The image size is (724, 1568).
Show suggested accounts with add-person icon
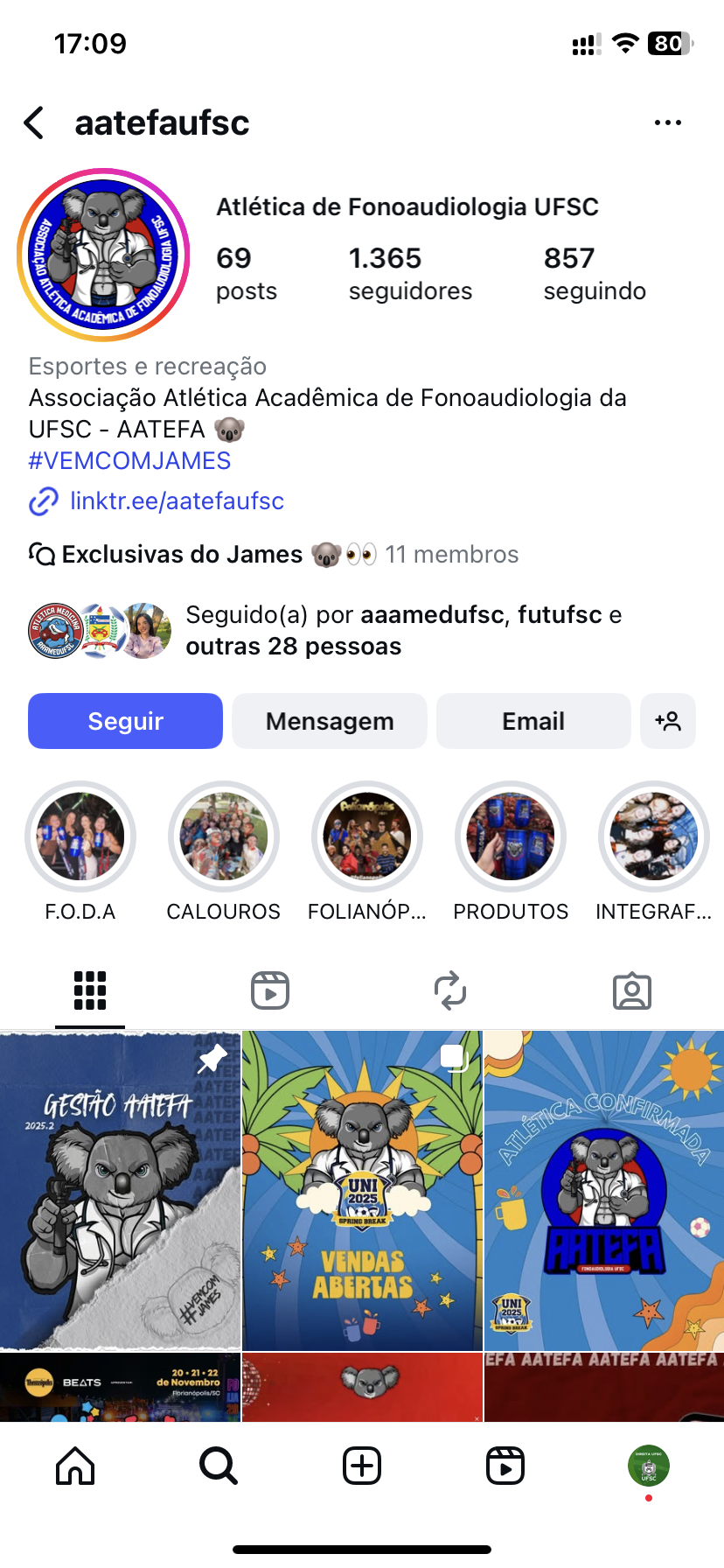667,721
